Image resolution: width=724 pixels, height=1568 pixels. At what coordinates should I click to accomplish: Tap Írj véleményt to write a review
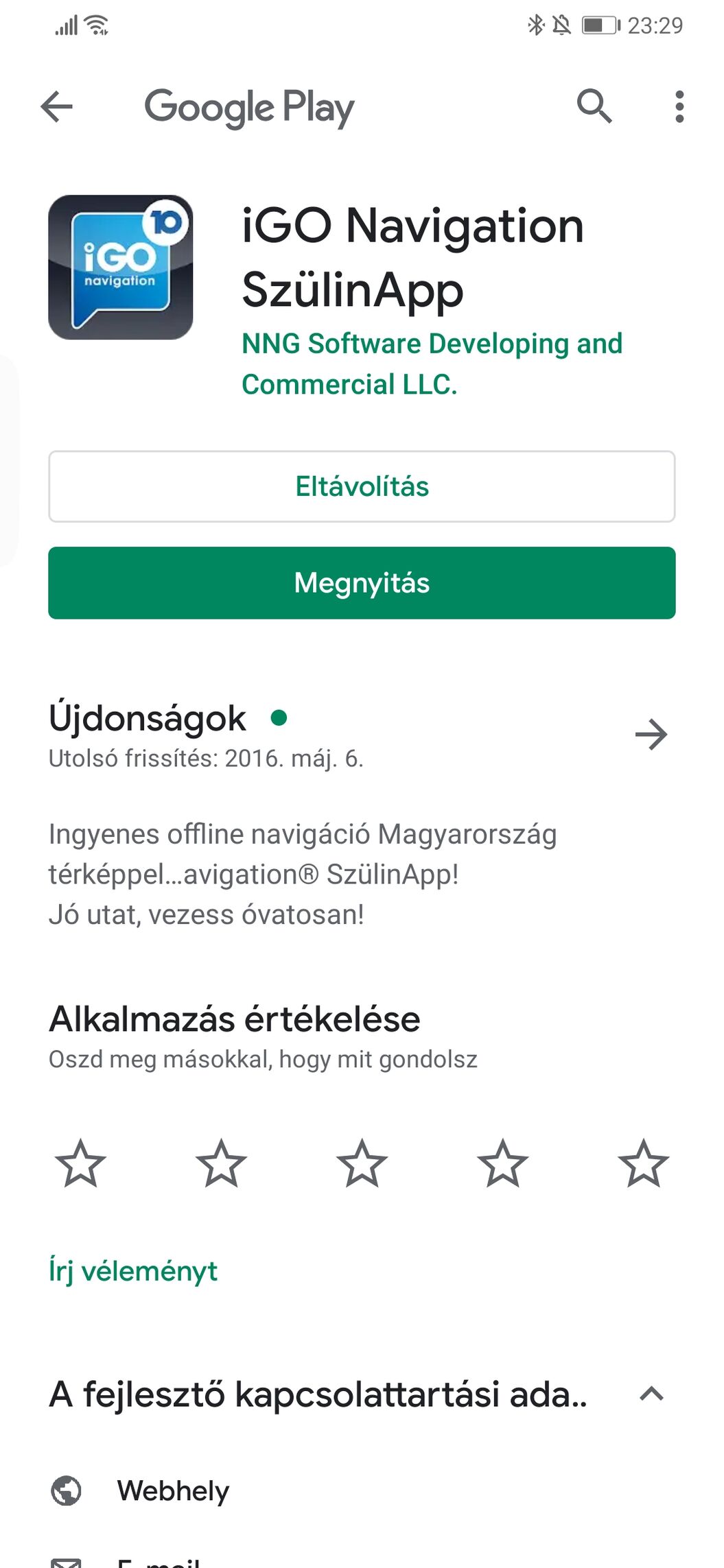click(x=133, y=1271)
